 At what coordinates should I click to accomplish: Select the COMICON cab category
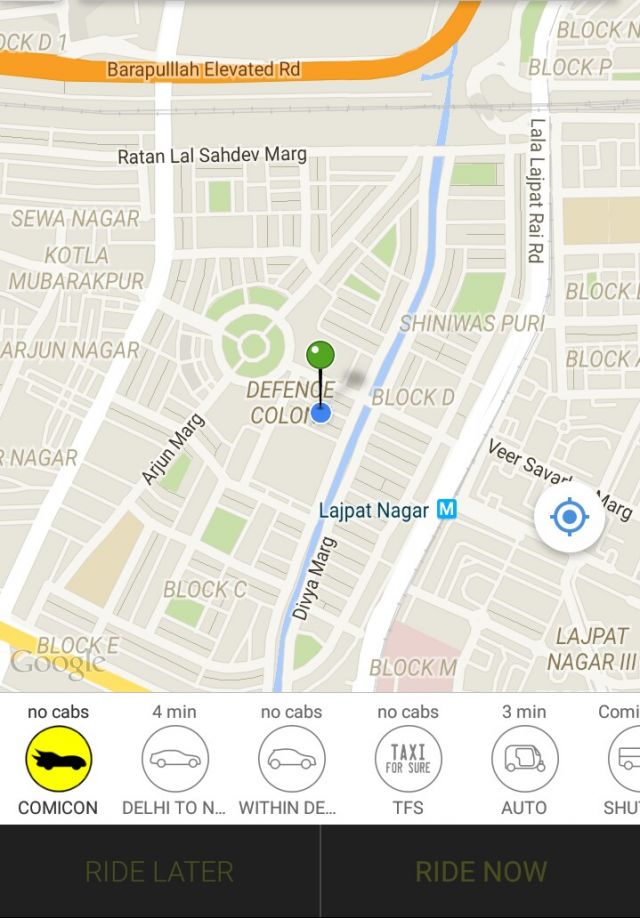click(x=58, y=759)
